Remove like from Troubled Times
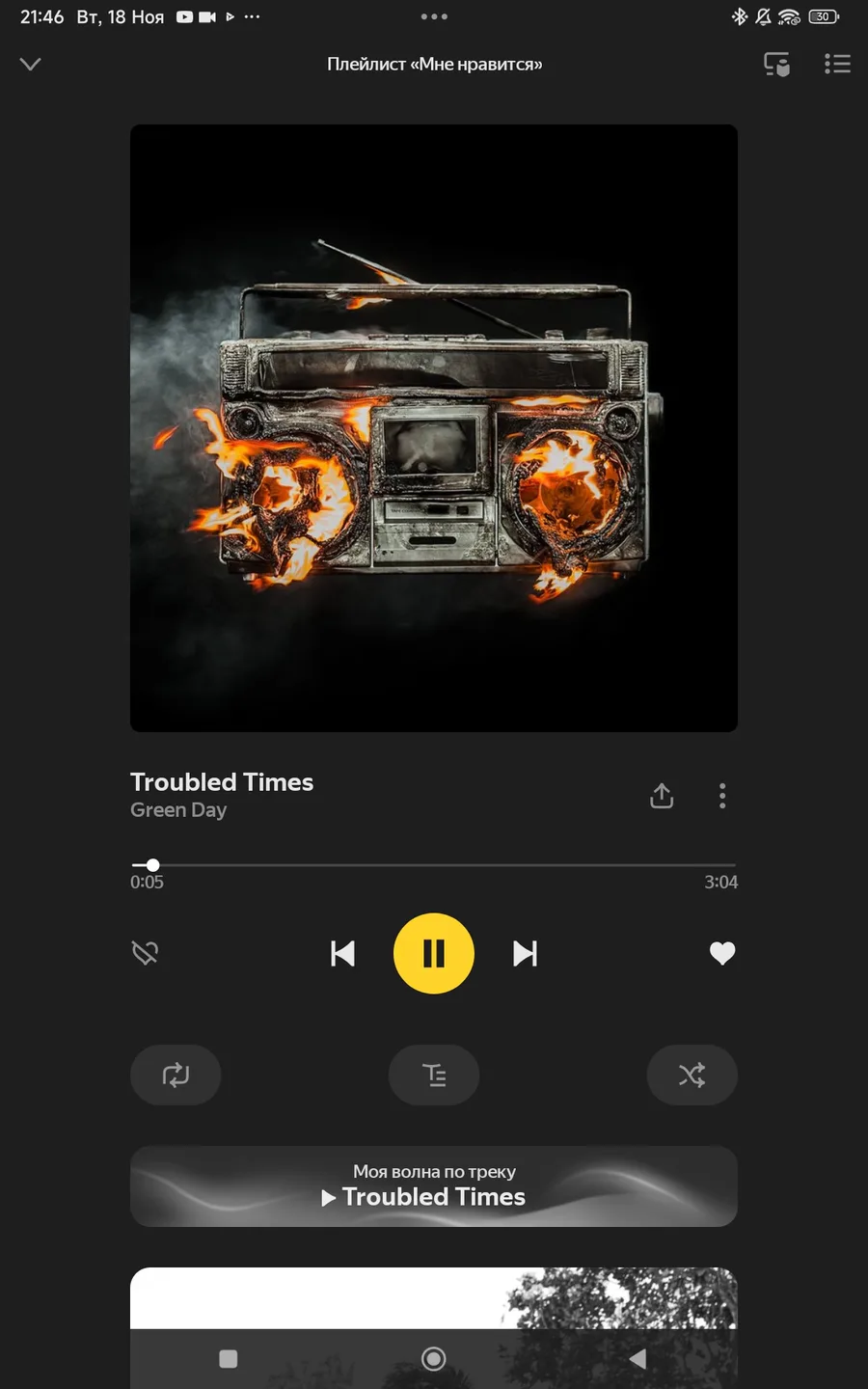The height and width of the screenshot is (1389, 868). pos(722,953)
